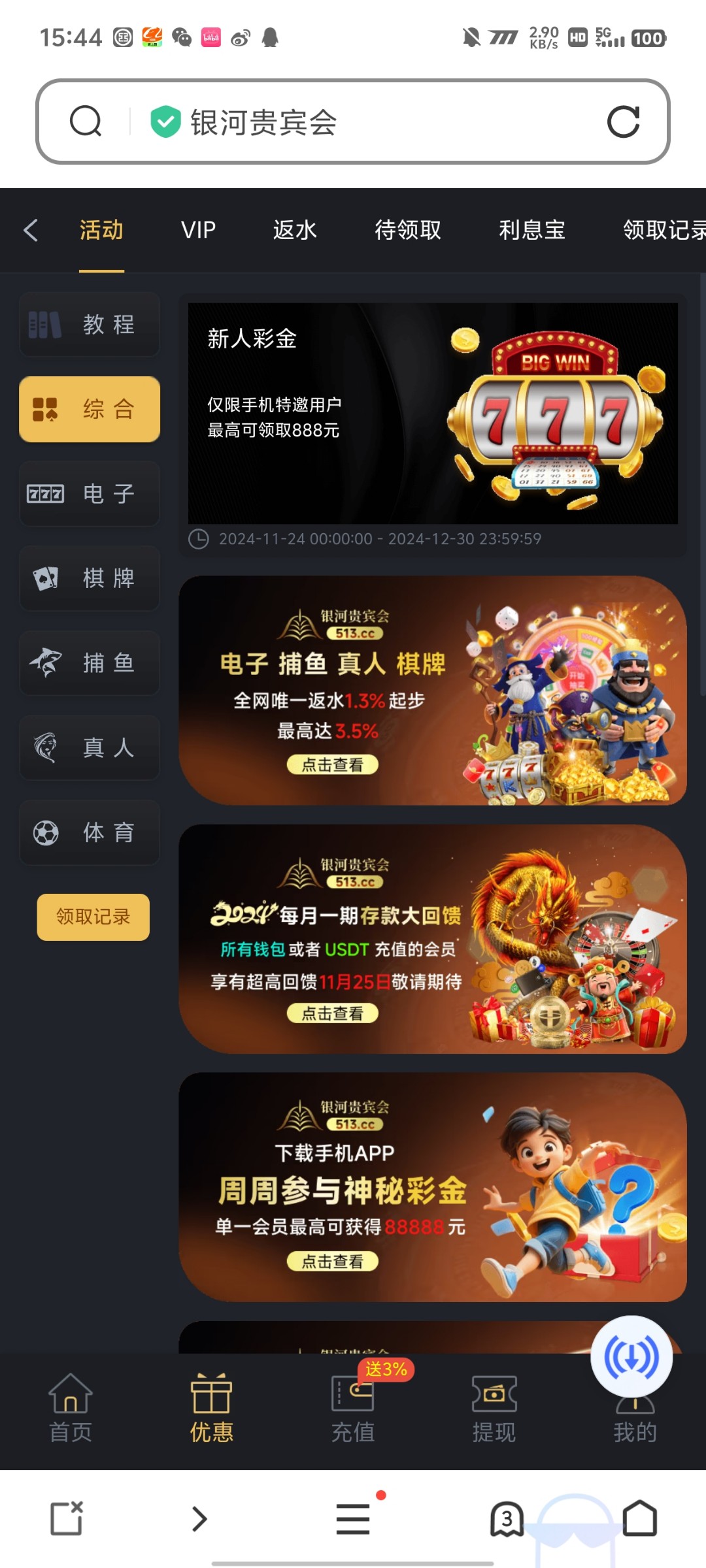Tap the yellow 领取记录 button

click(x=93, y=917)
